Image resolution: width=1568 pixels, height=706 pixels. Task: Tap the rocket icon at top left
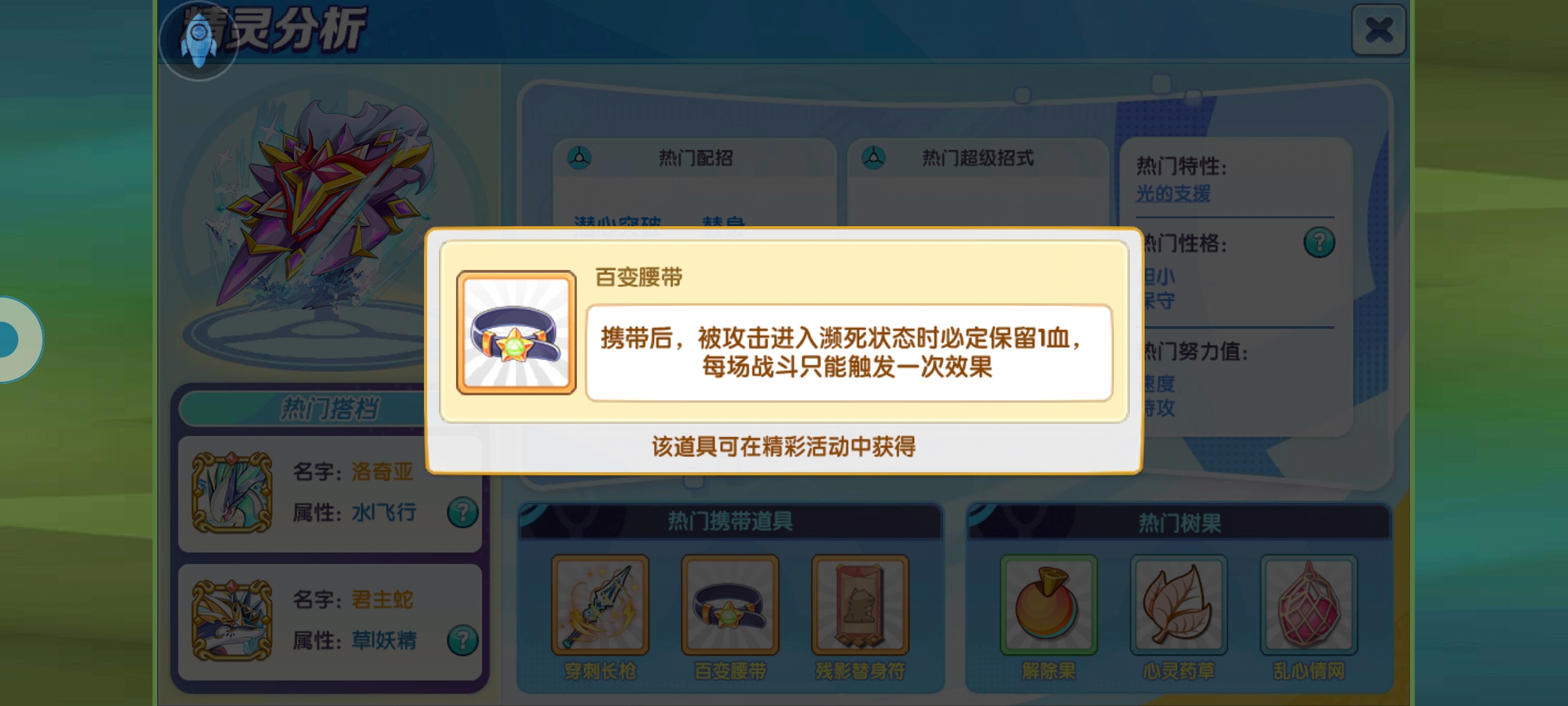[x=198, y=41]
